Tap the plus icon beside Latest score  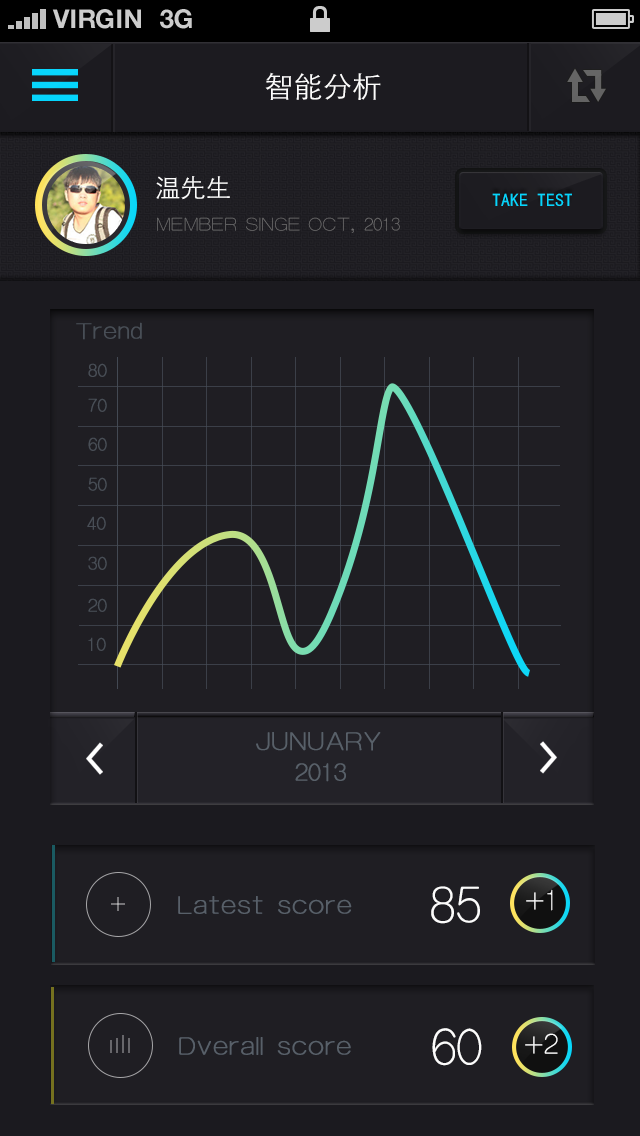(x=118, y=904)
